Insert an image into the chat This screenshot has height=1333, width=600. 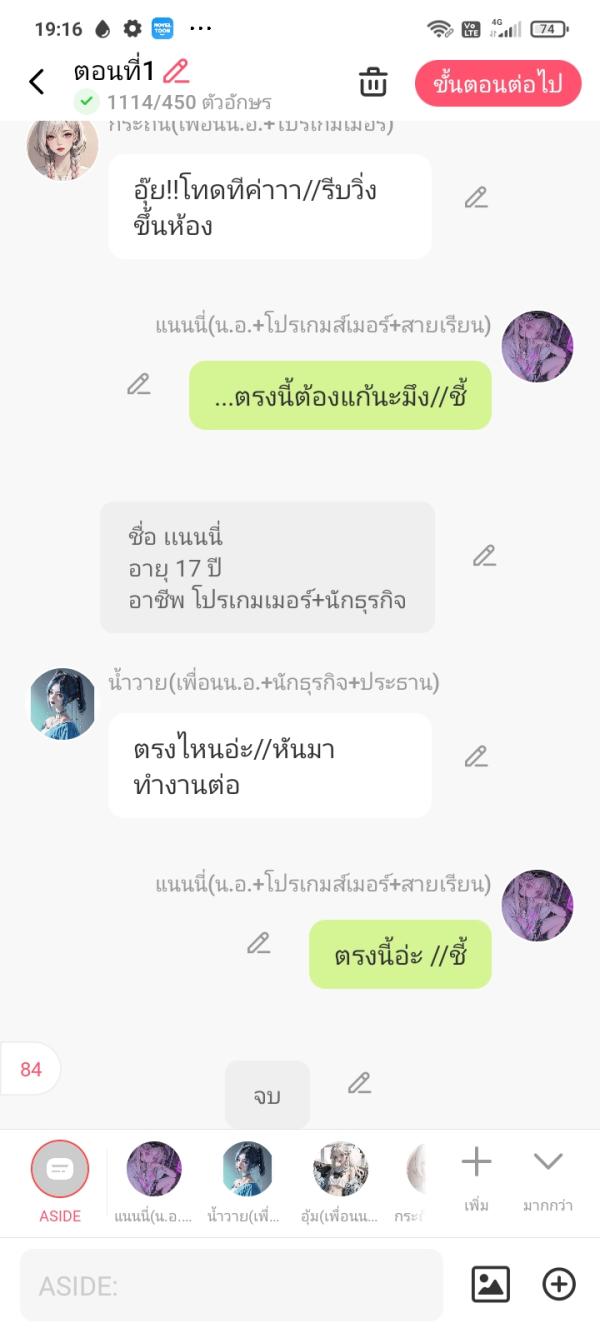pyautogui.click(x=491, y=1285)
